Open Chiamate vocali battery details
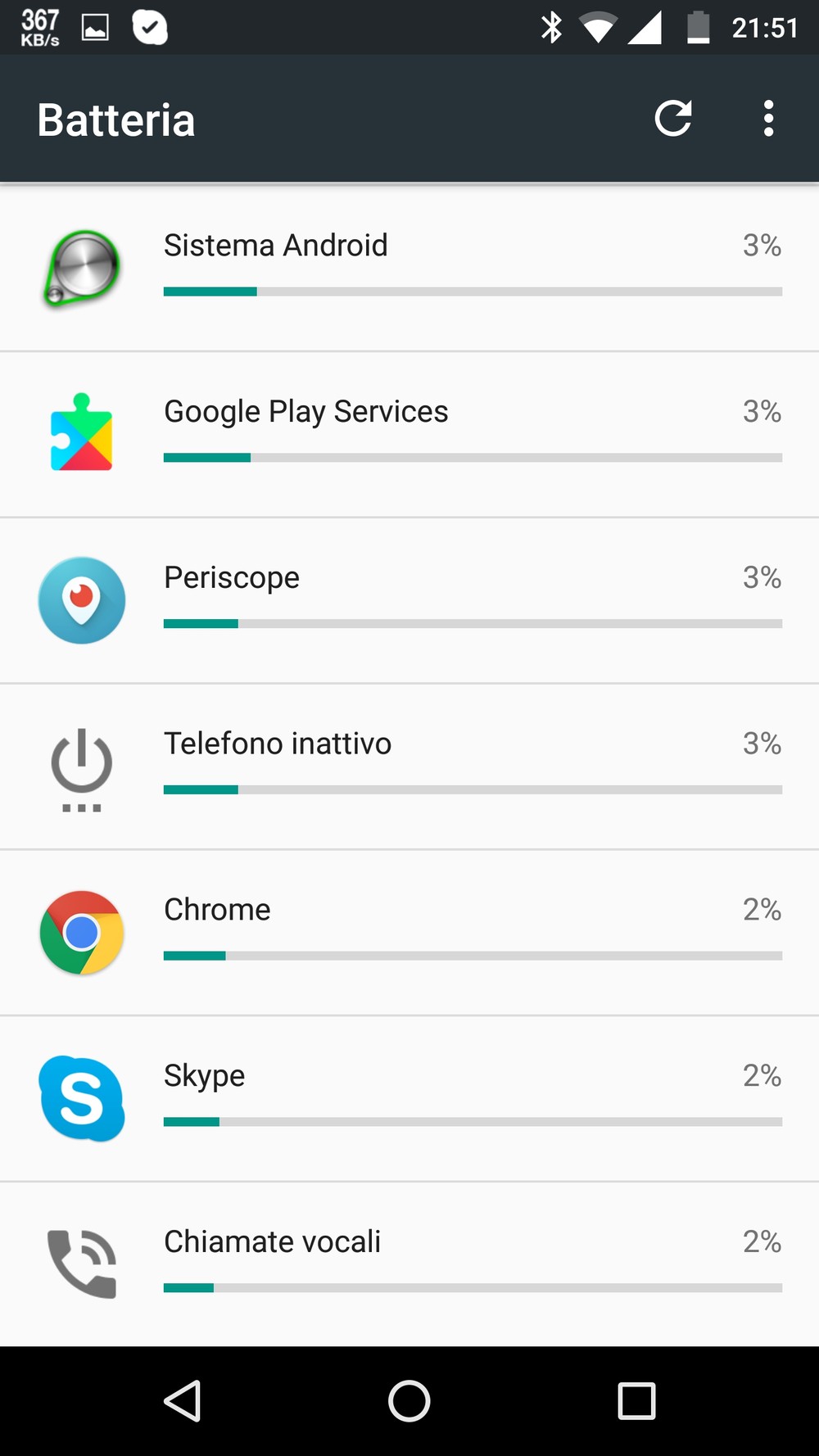This screenshot has width=819, height=1456. click(409, 1264)
